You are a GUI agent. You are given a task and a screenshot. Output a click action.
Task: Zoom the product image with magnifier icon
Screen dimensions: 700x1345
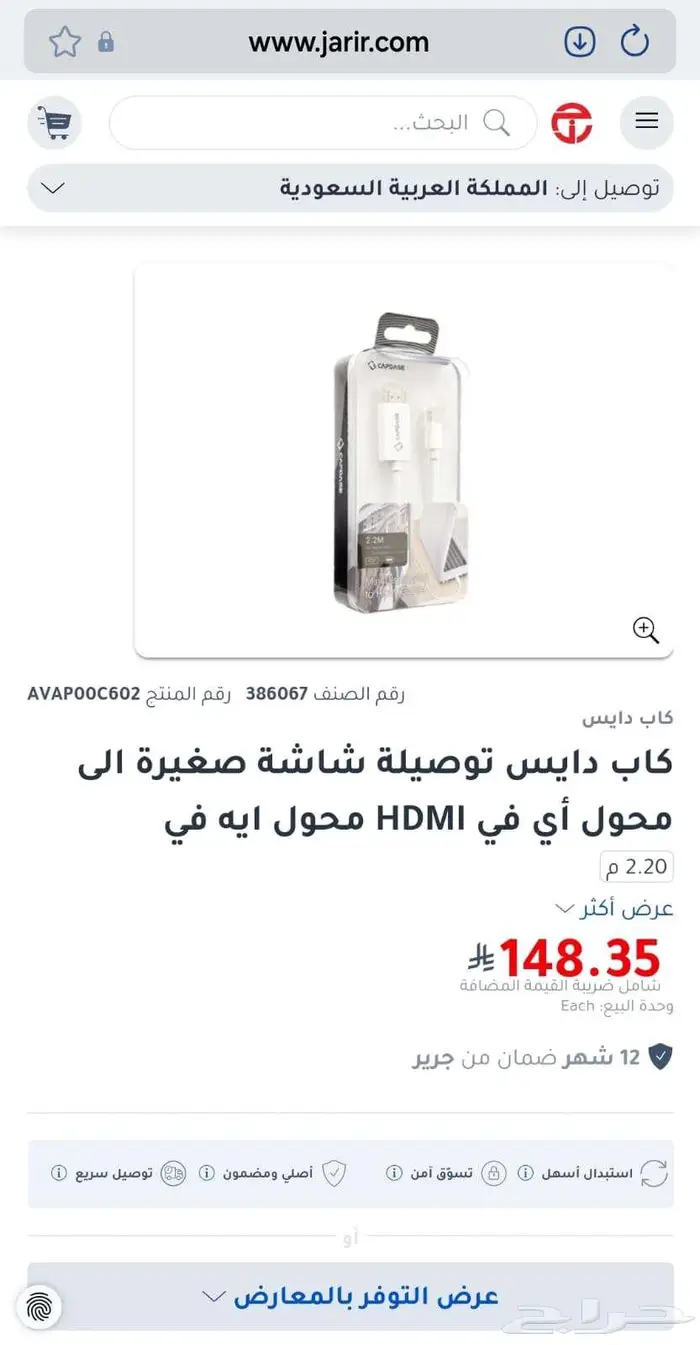coord(646,630)
